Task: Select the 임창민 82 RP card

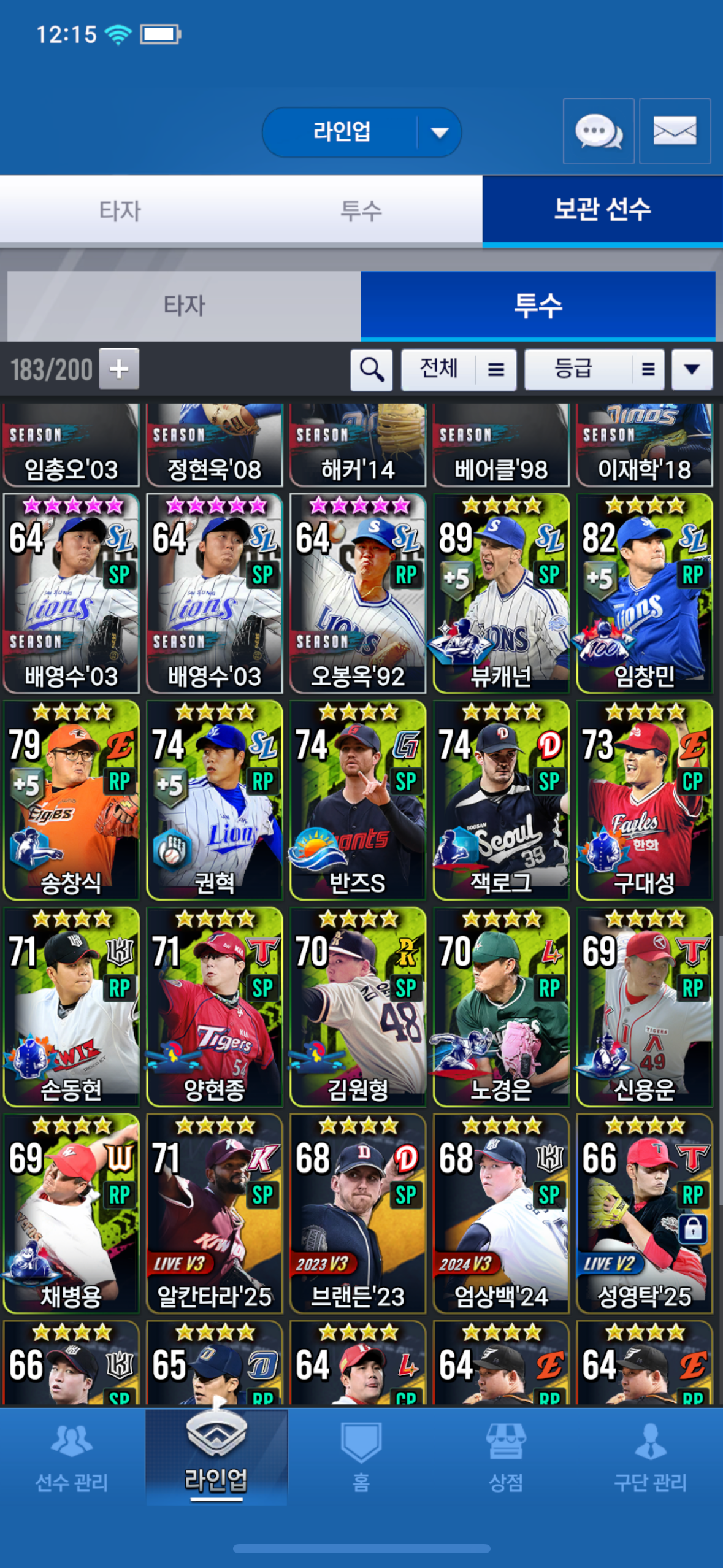Action: tap(645, 593)
